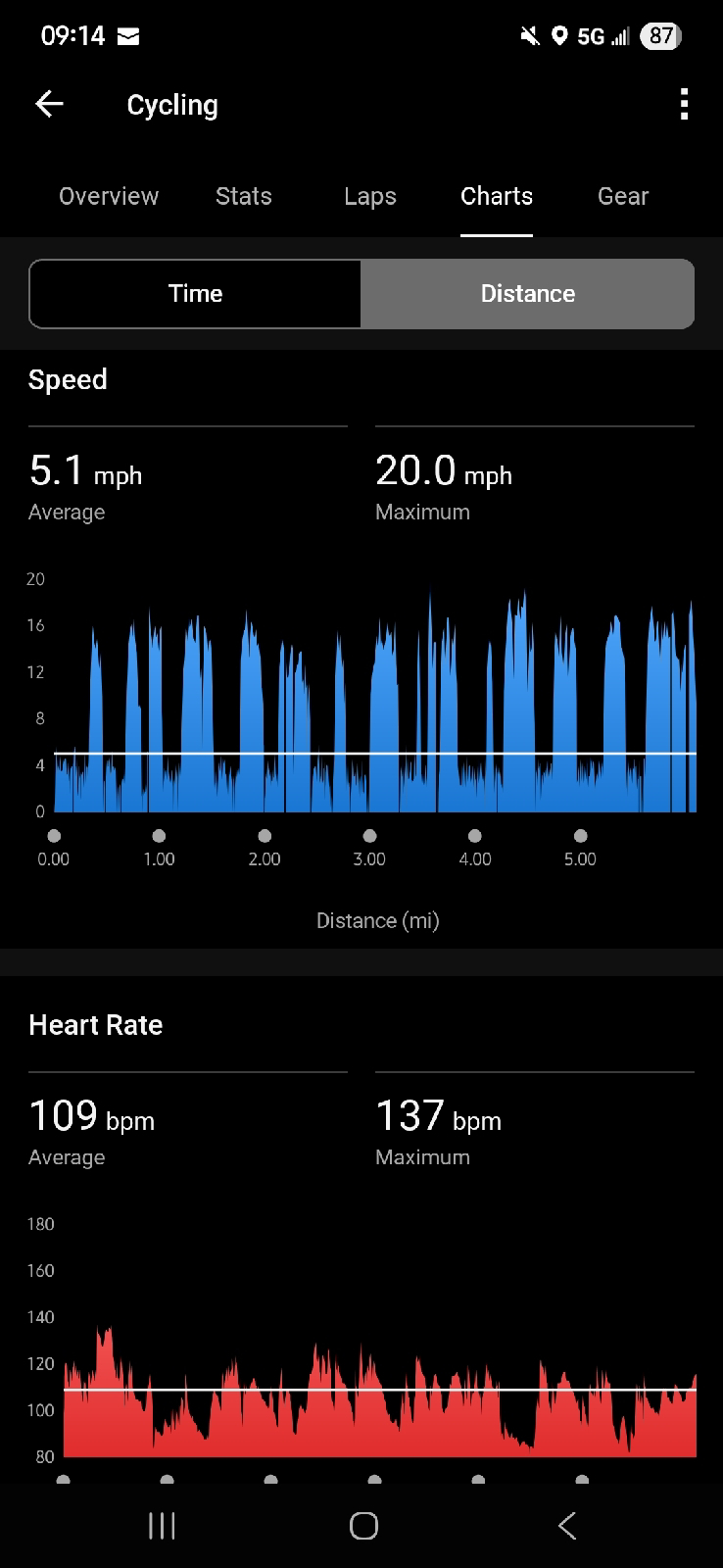Open the Stats tab

tap(243, 196)
